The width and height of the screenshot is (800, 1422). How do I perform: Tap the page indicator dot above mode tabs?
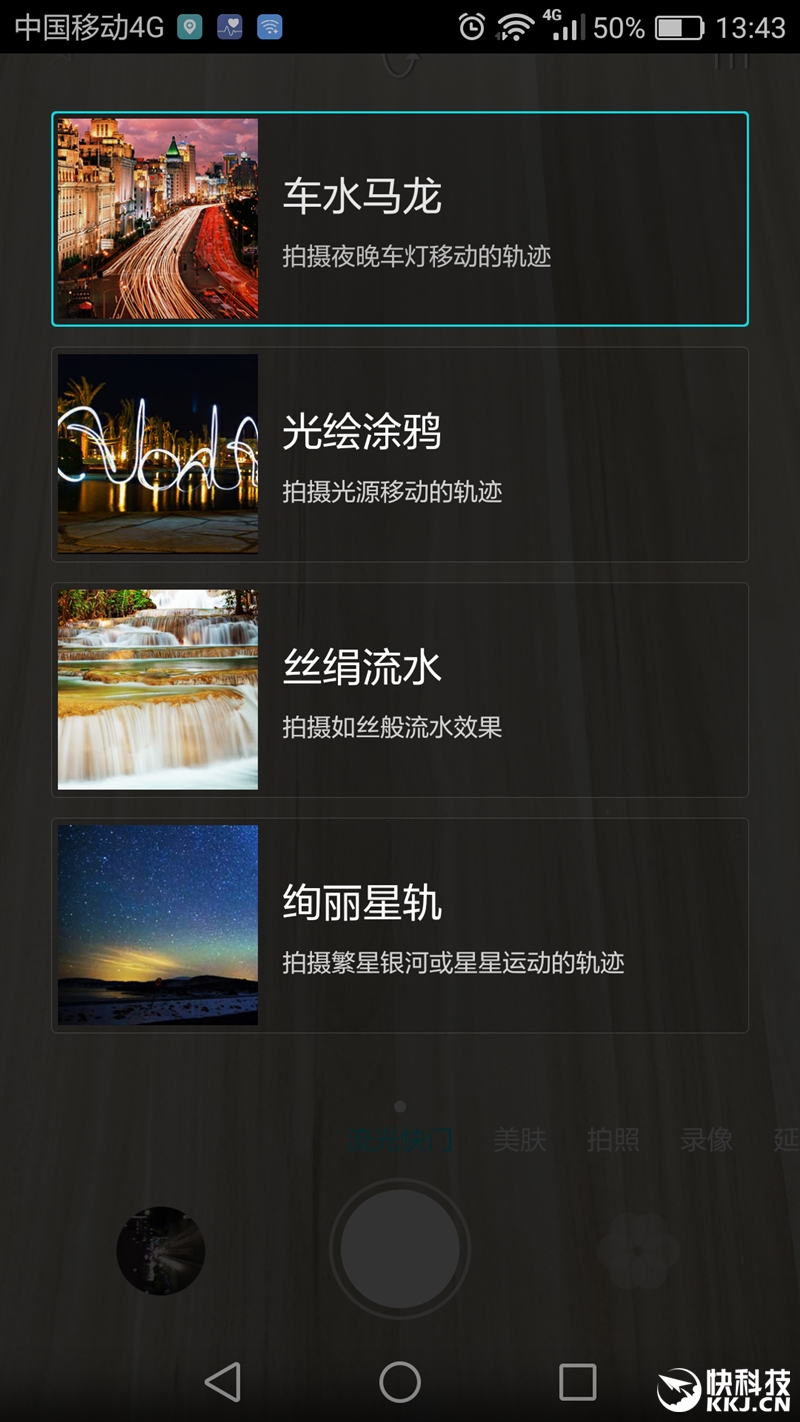[x=400, y=1107]
